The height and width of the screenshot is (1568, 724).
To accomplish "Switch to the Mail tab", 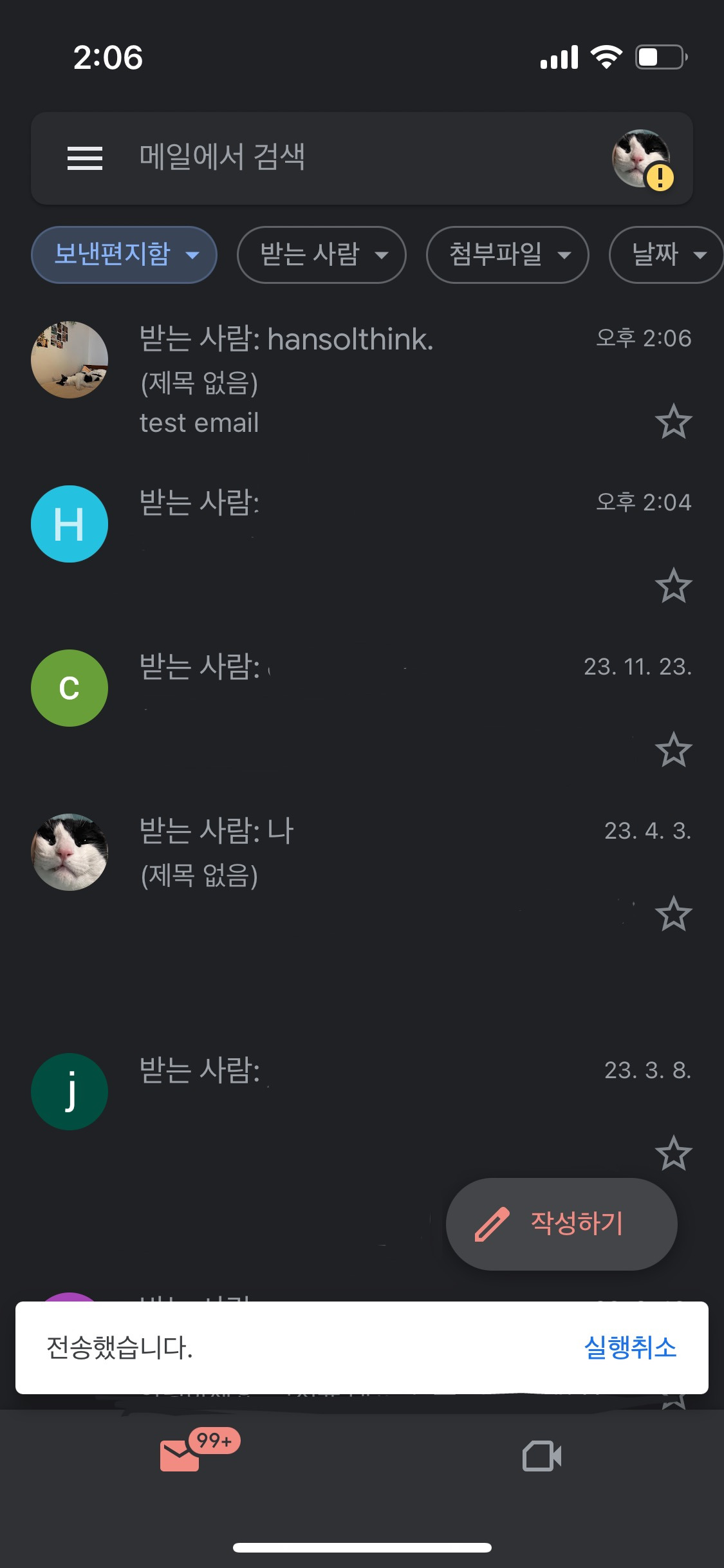I will pos(181,1456).
